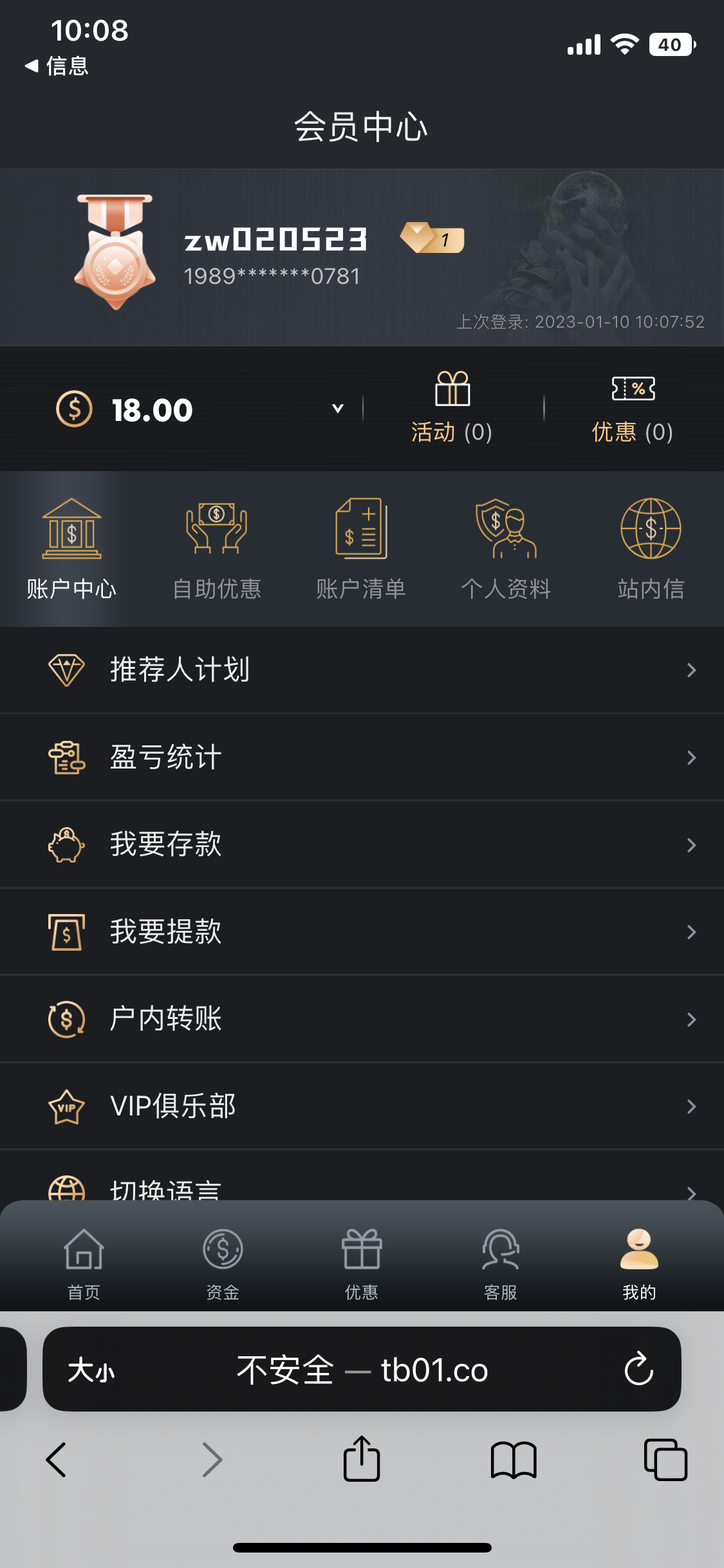Tap 我要存款 to deposit
This screenshot has width=724, height=1568.
coord(362,845)
